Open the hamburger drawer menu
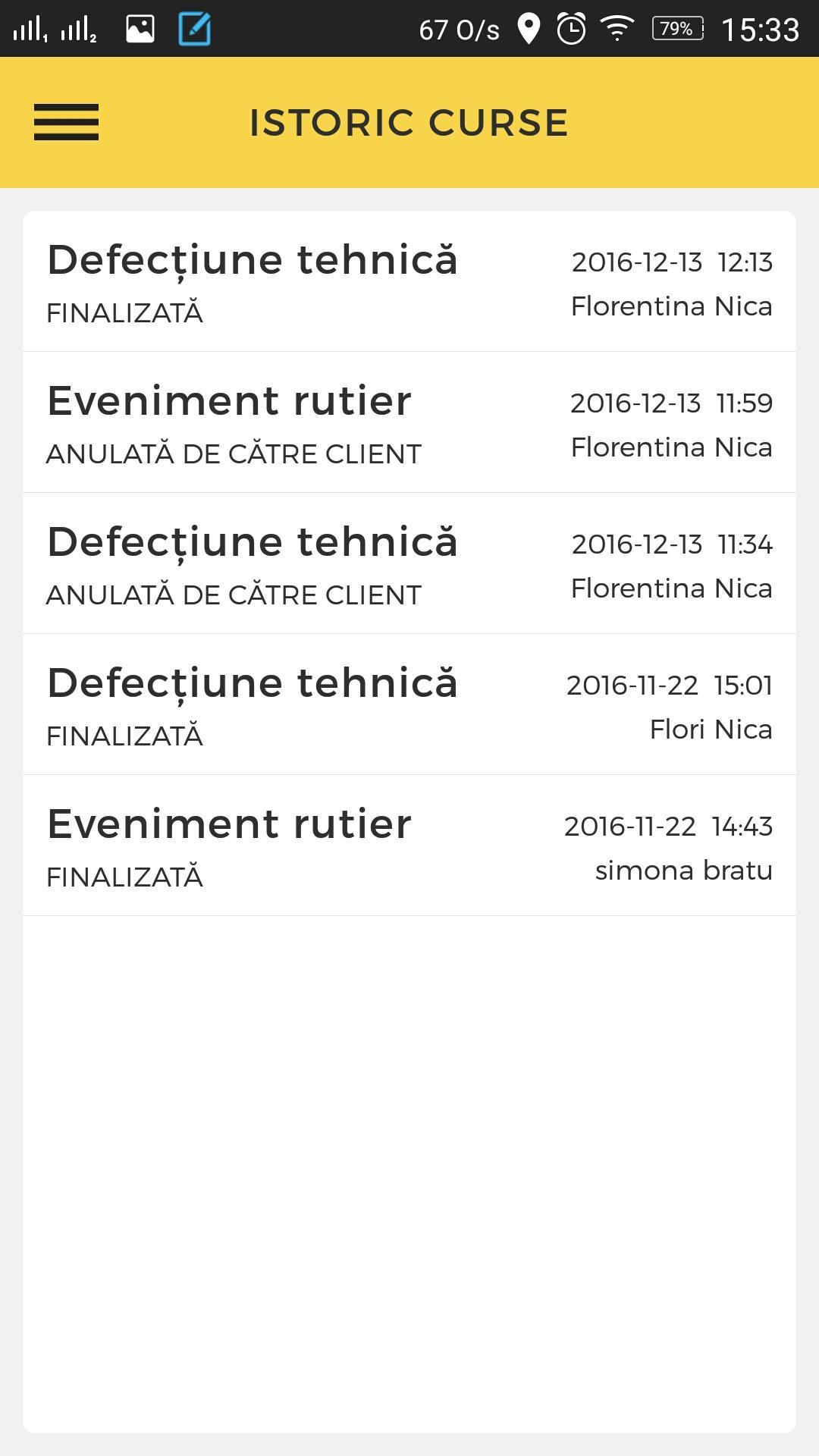This screenshot has height=1456, width=819. (66, 122)
